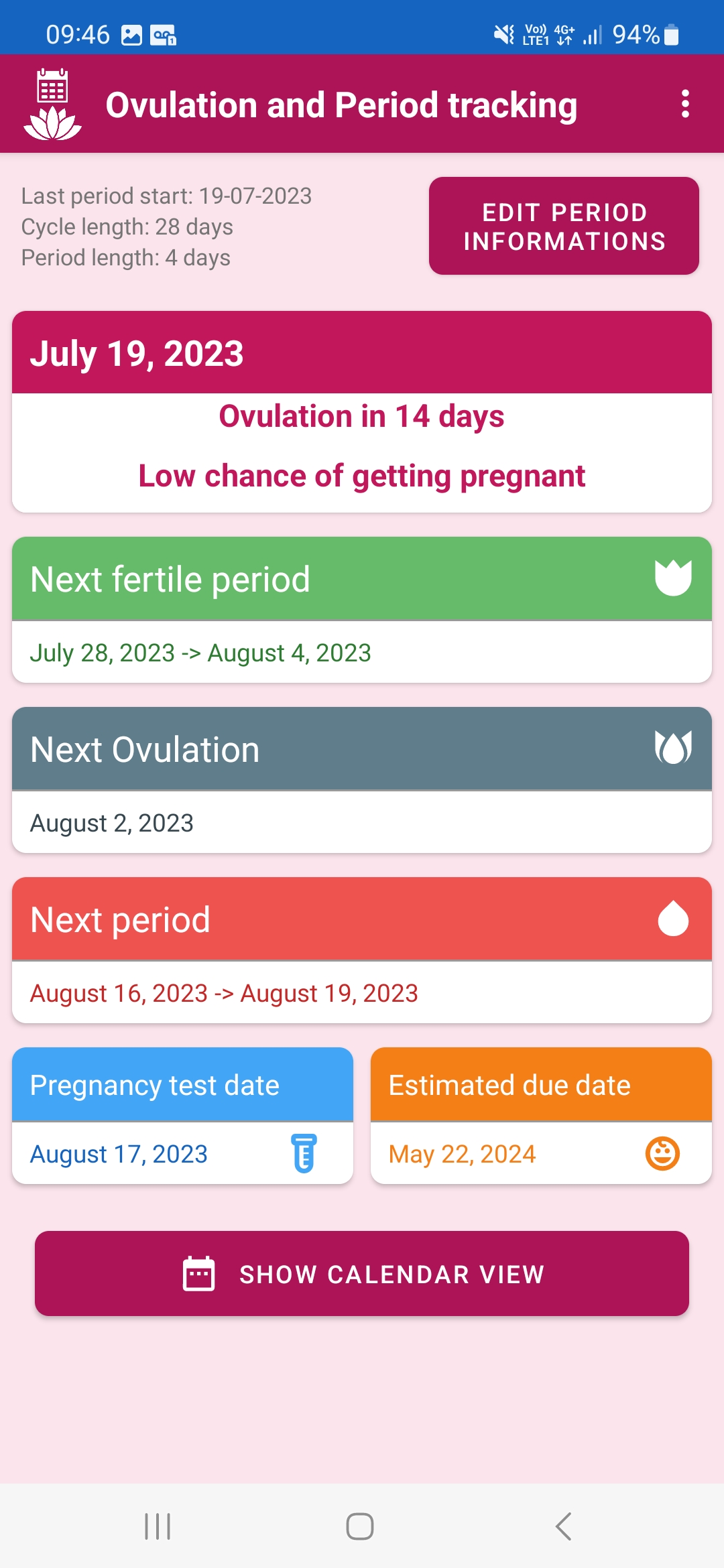The image size is (724, 1568).
Task: Open the three-dot overflow menu
Action: pos(684,104)
